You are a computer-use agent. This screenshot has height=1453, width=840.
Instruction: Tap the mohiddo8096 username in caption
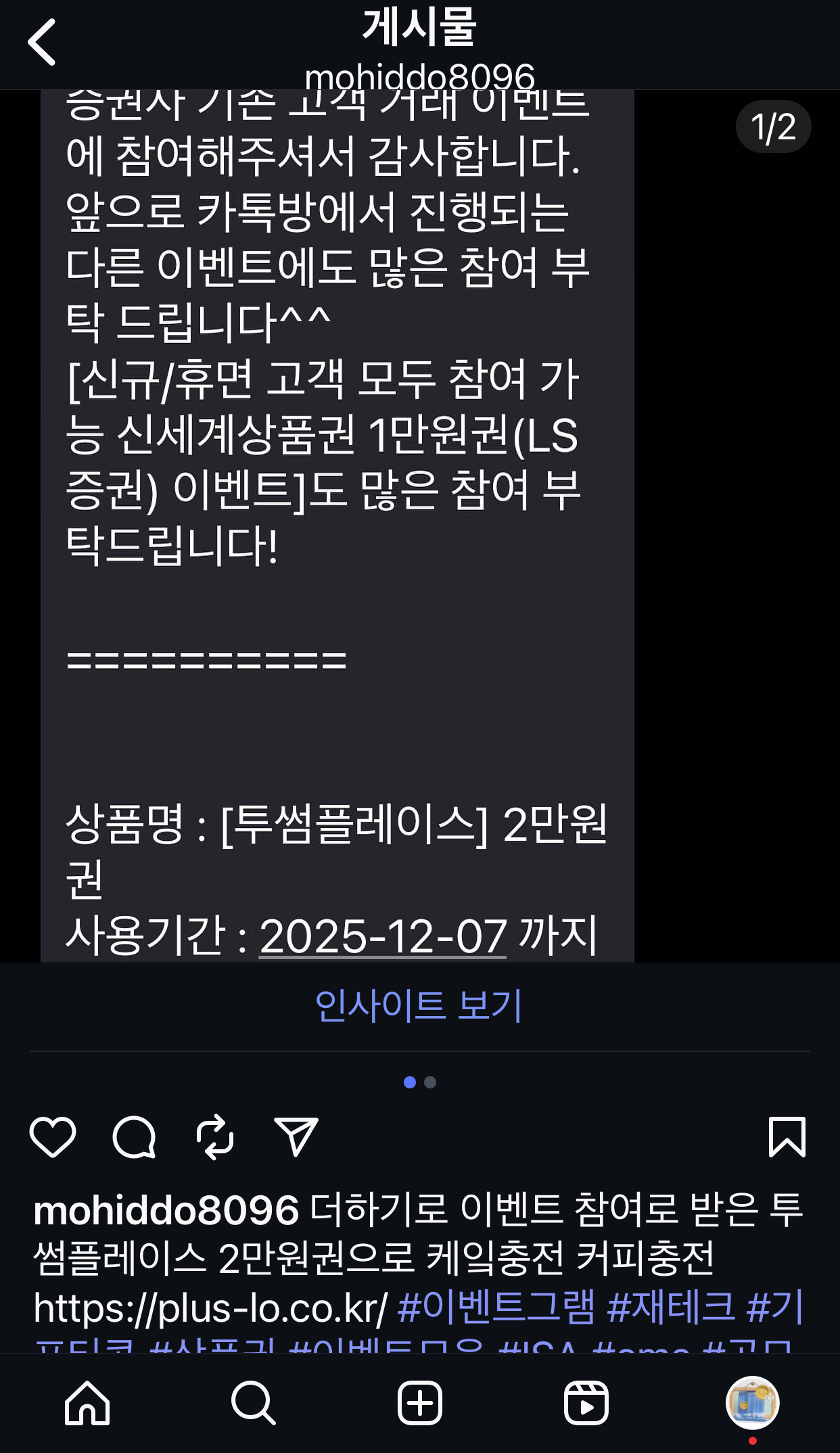pos(166,1210)
